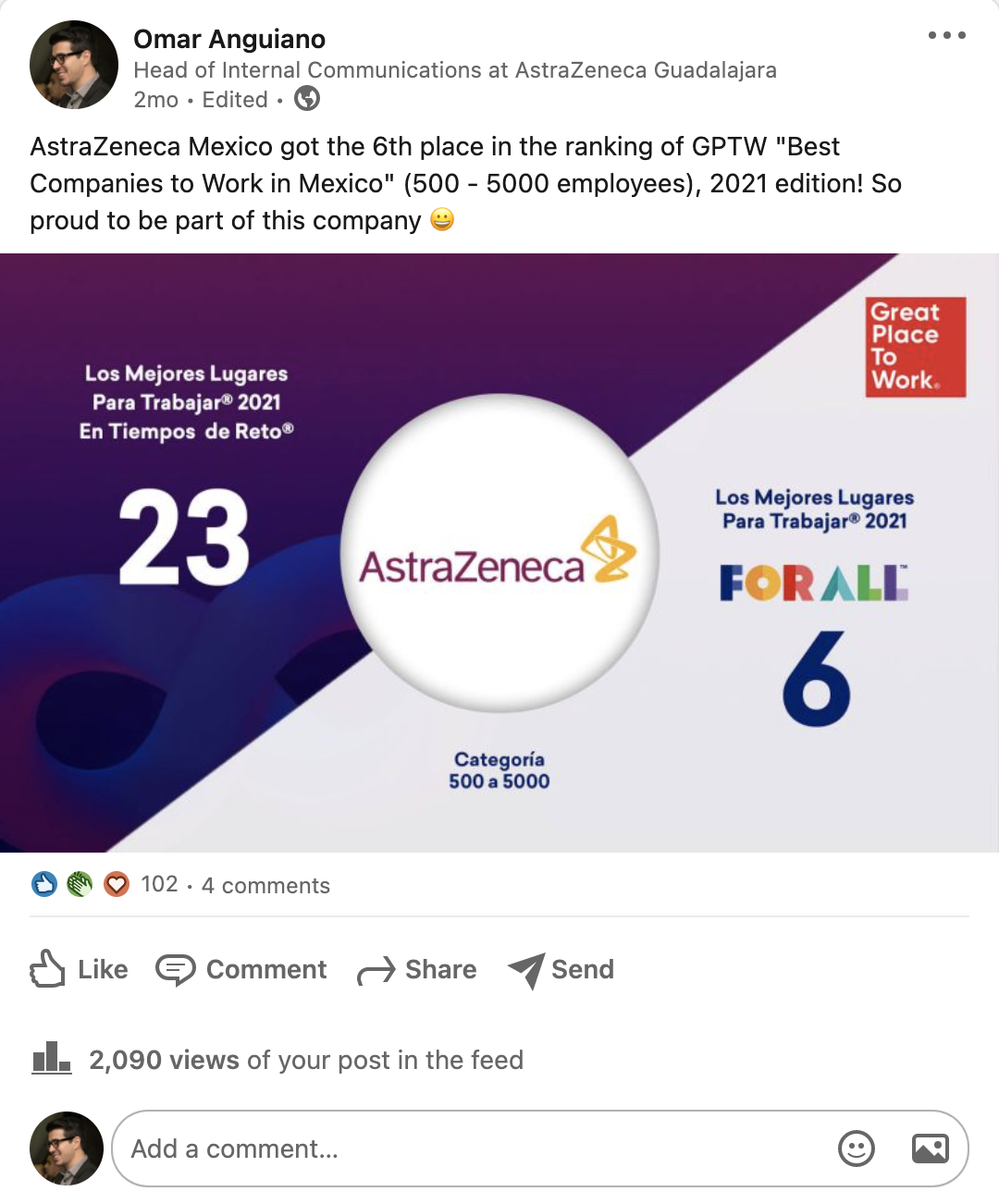View the 102 reactions list
Screen dimensions: 999x1204
158,885
